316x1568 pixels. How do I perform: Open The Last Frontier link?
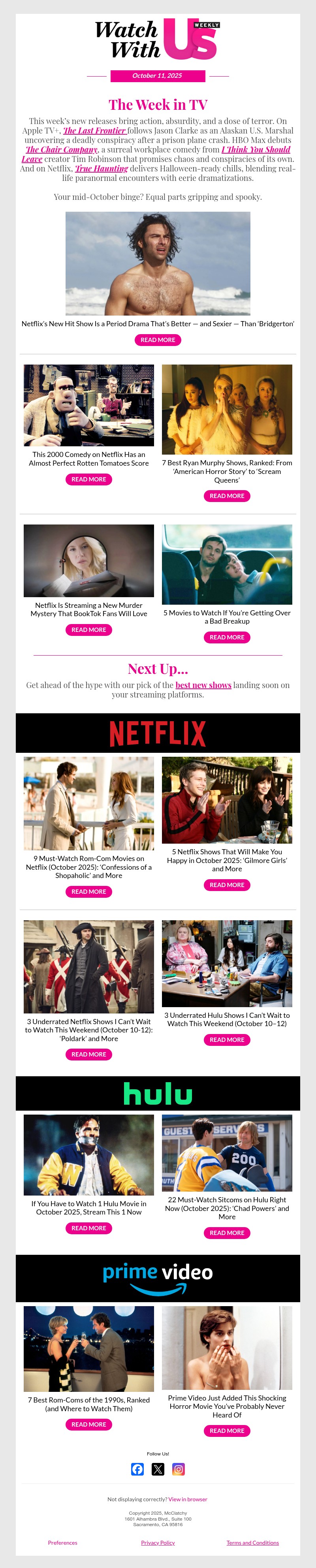pyautogui.click(x=94, y=130)
